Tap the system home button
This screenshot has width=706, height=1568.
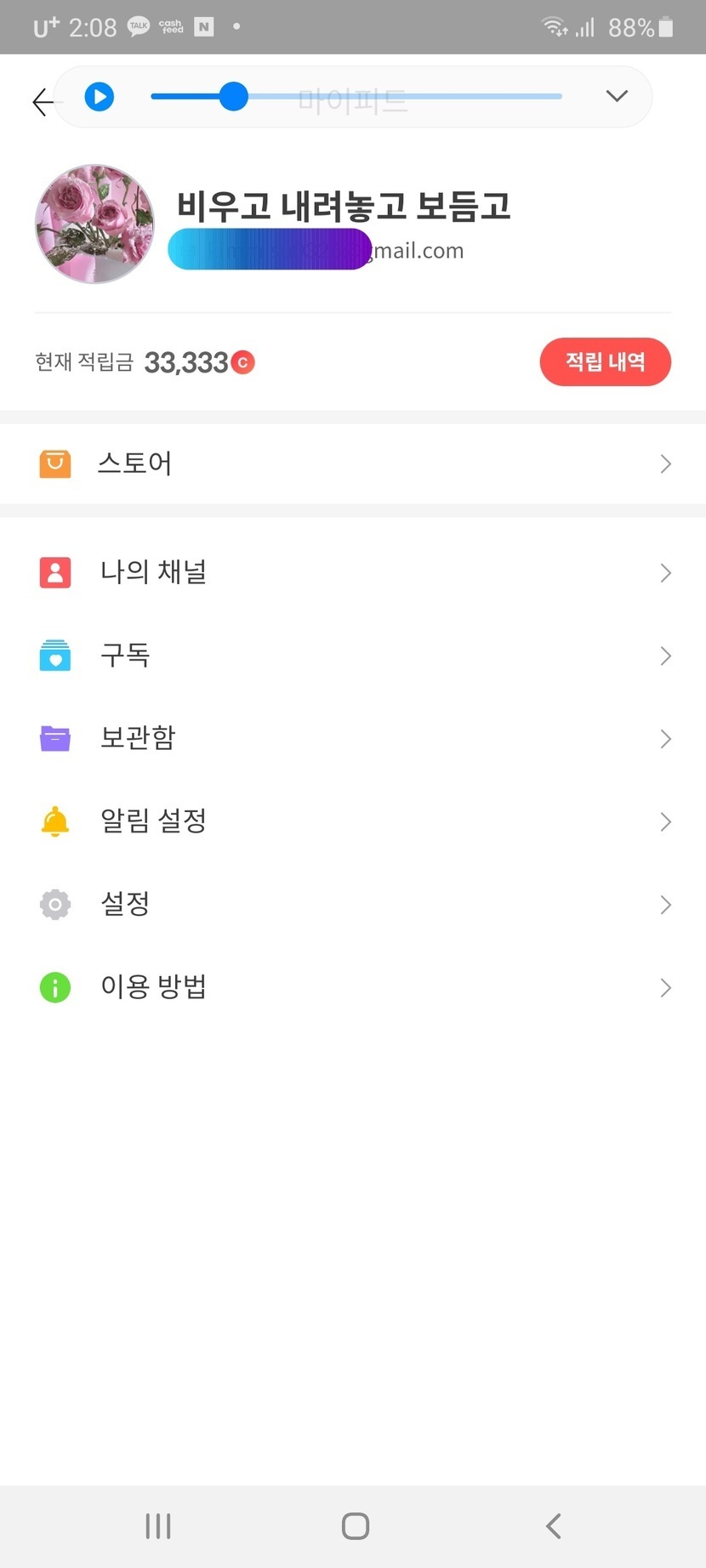356,1526
